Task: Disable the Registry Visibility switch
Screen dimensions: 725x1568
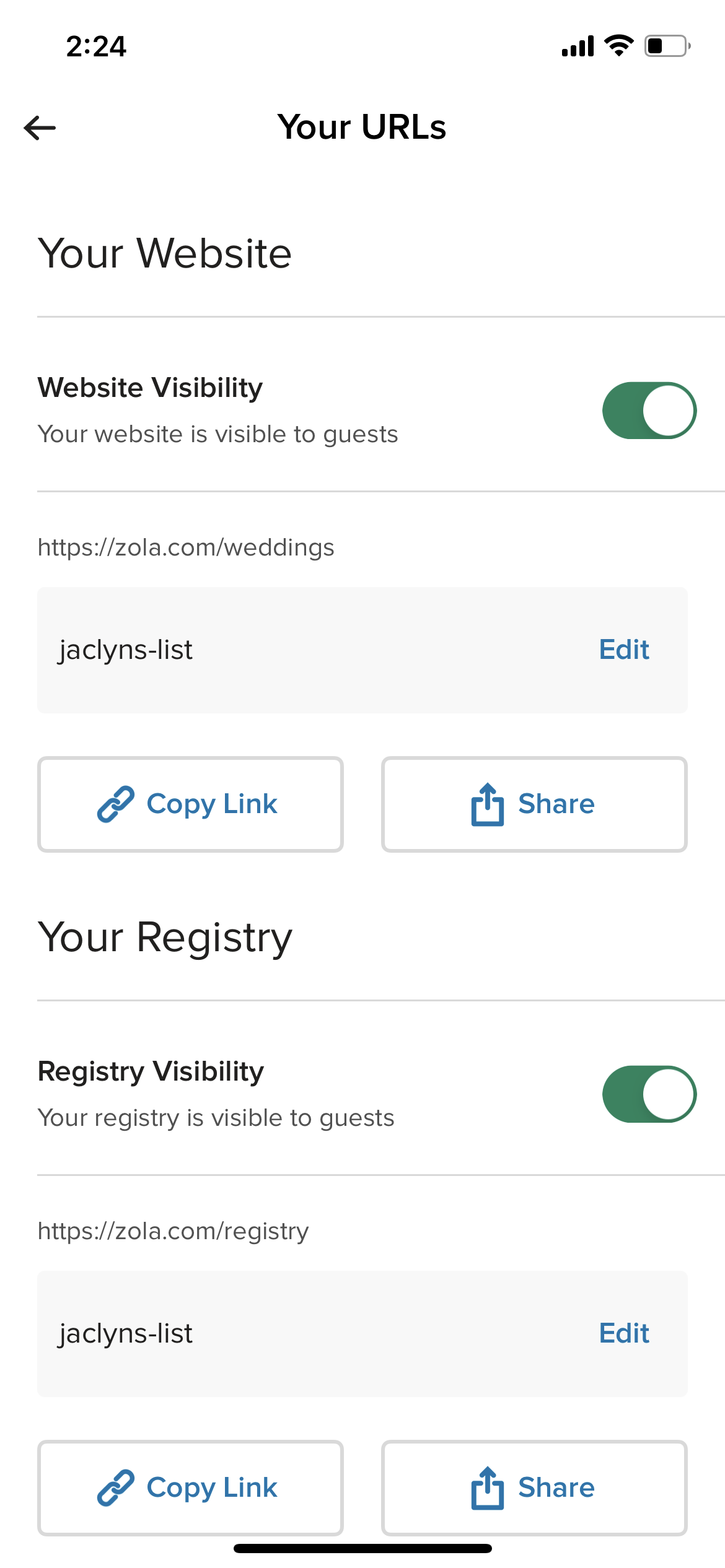Action: [649, 1094]
